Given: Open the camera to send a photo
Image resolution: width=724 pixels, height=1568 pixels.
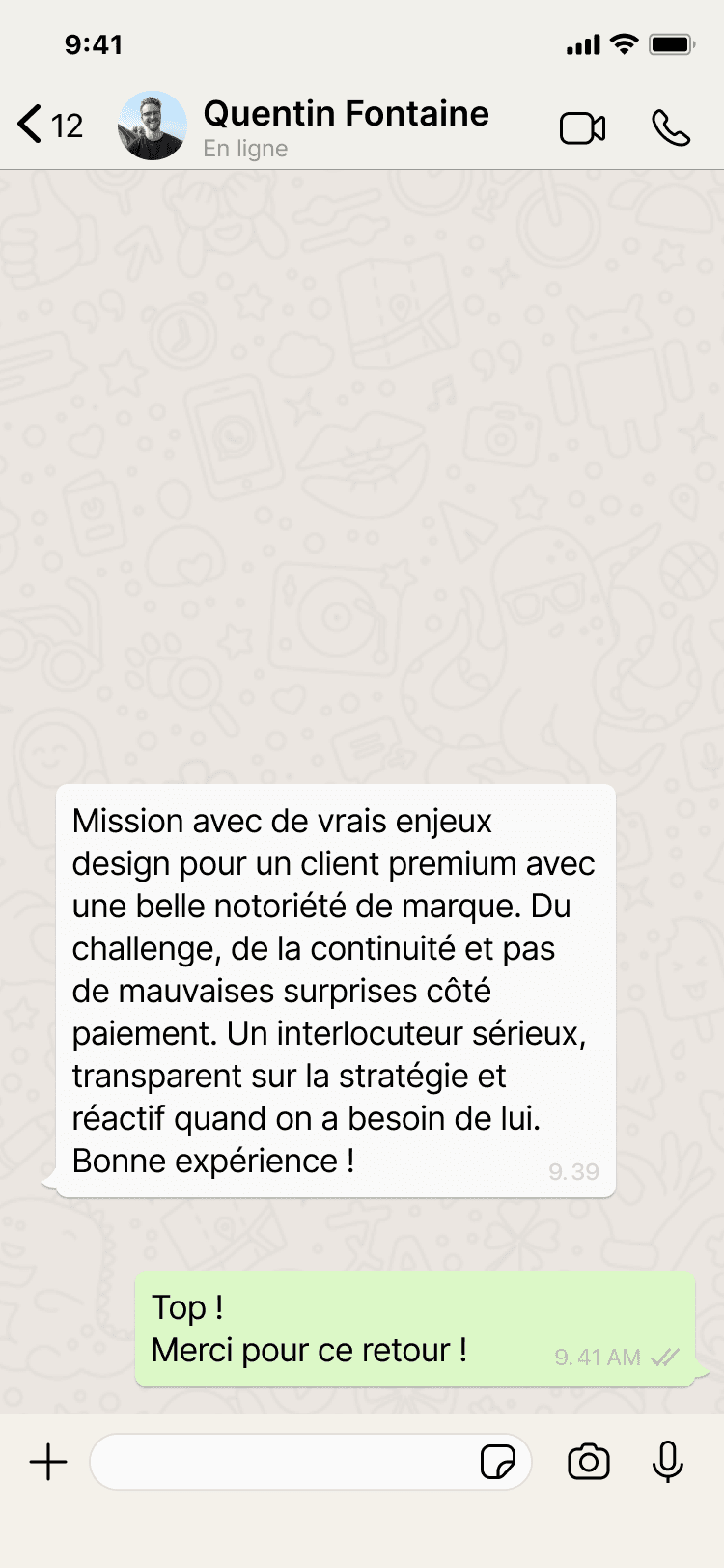Looking at the screenshot, I should click(589, 1462).
